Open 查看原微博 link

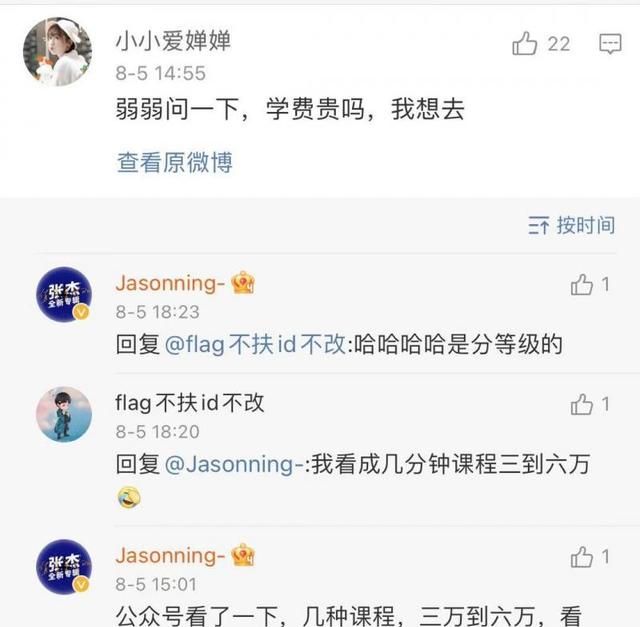tap(174, 162)
